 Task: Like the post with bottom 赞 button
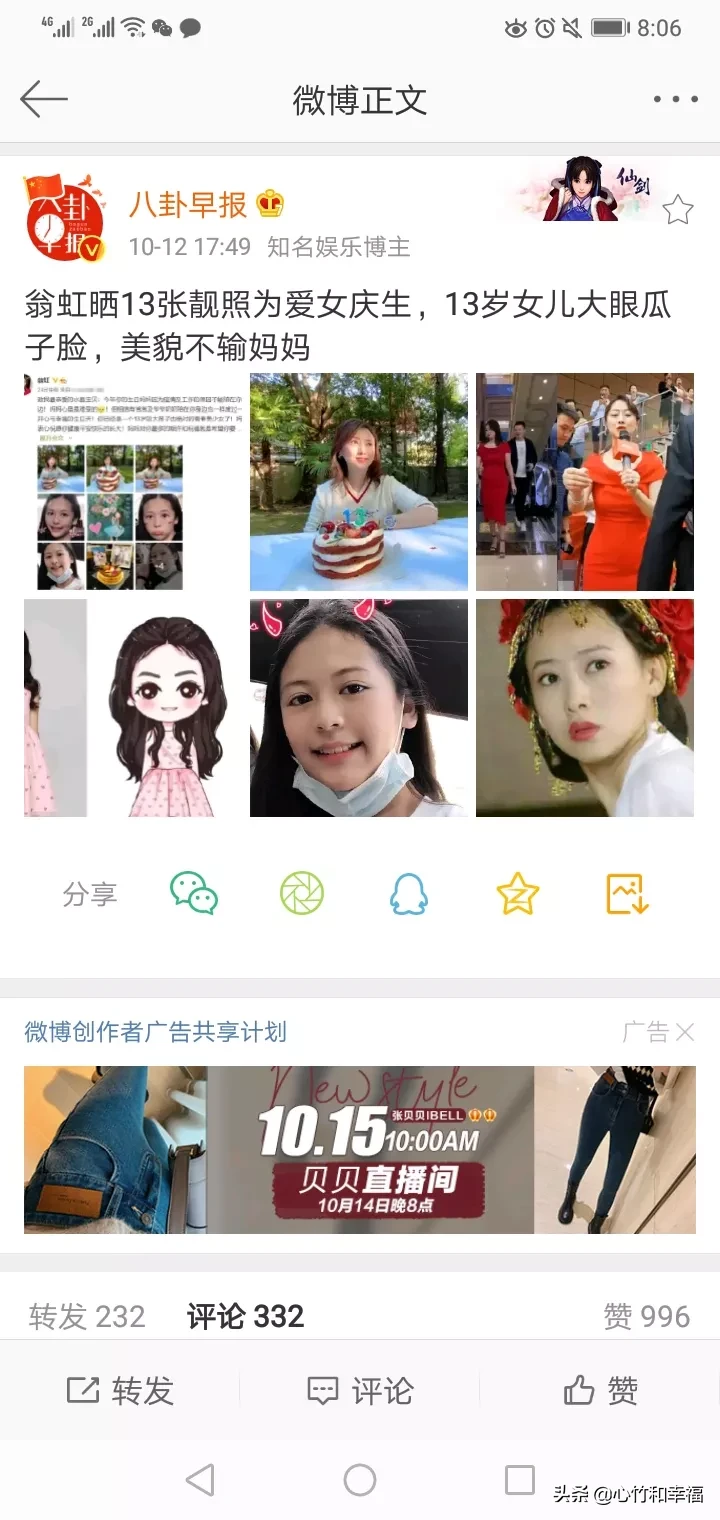(600, 1390)
